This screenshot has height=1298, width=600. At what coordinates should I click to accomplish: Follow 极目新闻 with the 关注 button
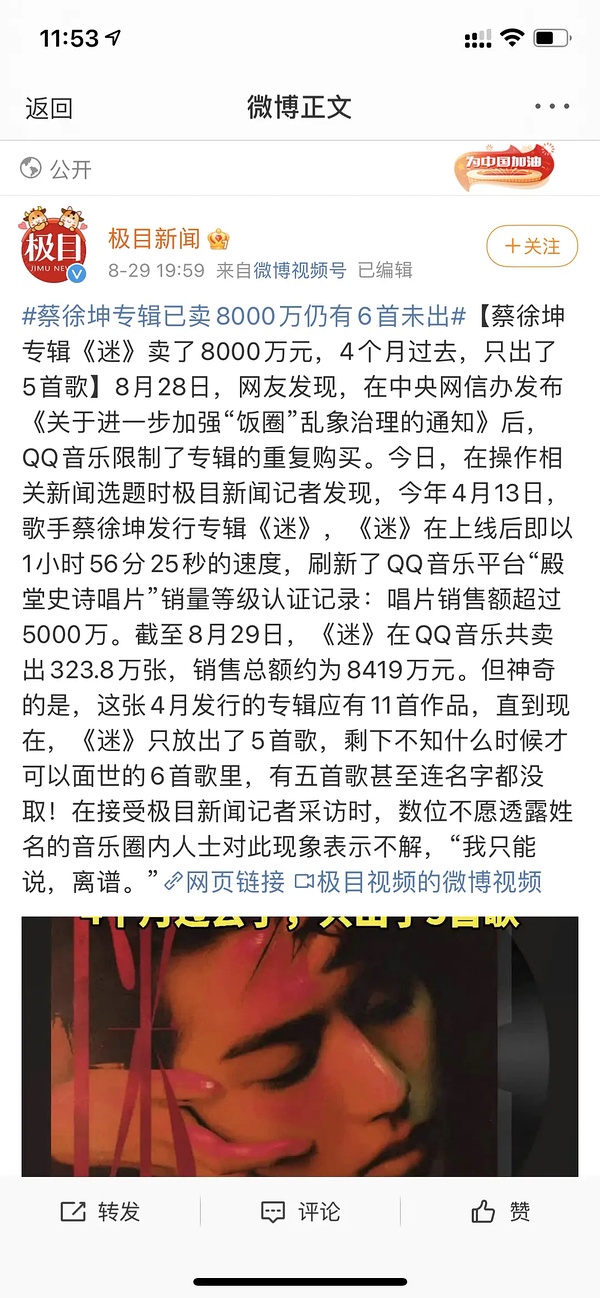coord(531,246)
